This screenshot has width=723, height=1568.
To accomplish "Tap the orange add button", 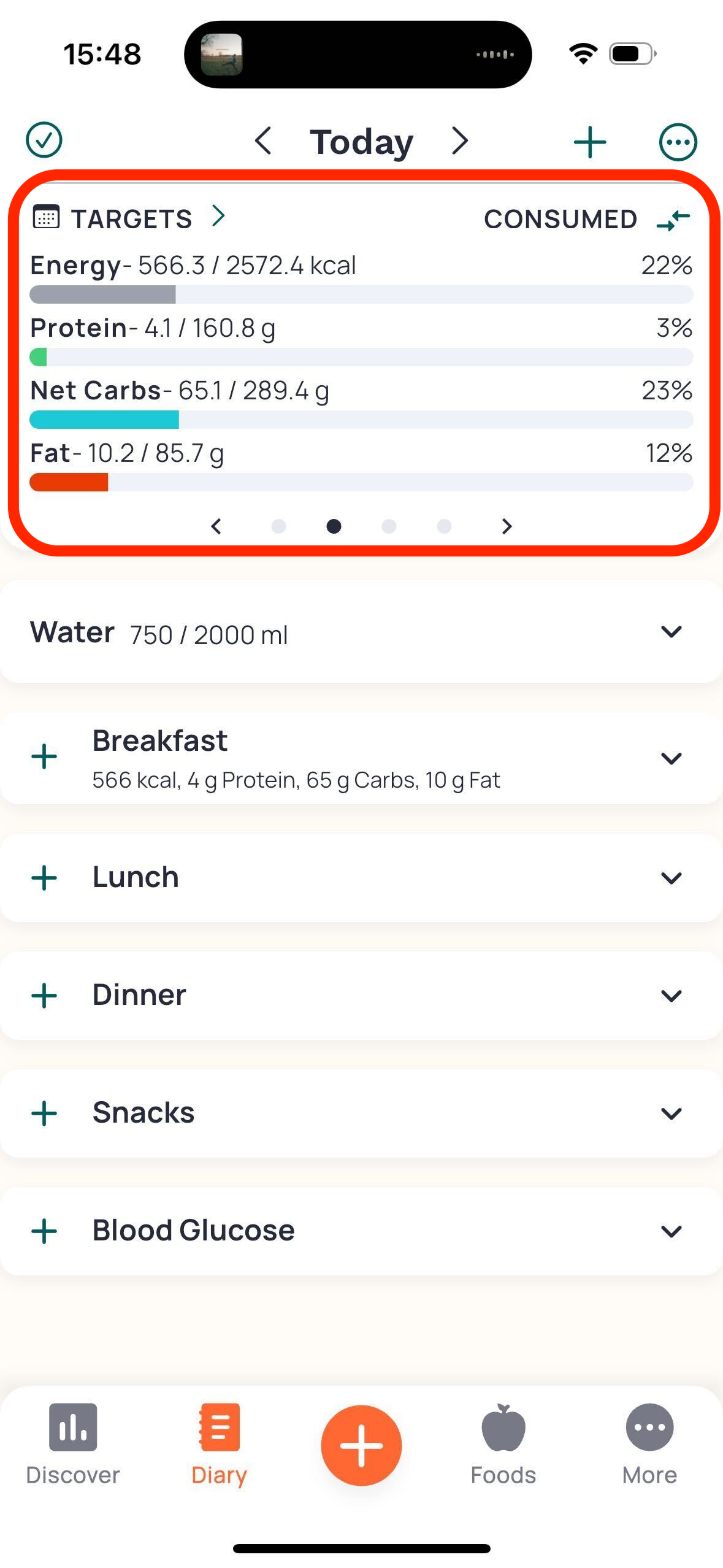I will click(x=361, y=1445).
